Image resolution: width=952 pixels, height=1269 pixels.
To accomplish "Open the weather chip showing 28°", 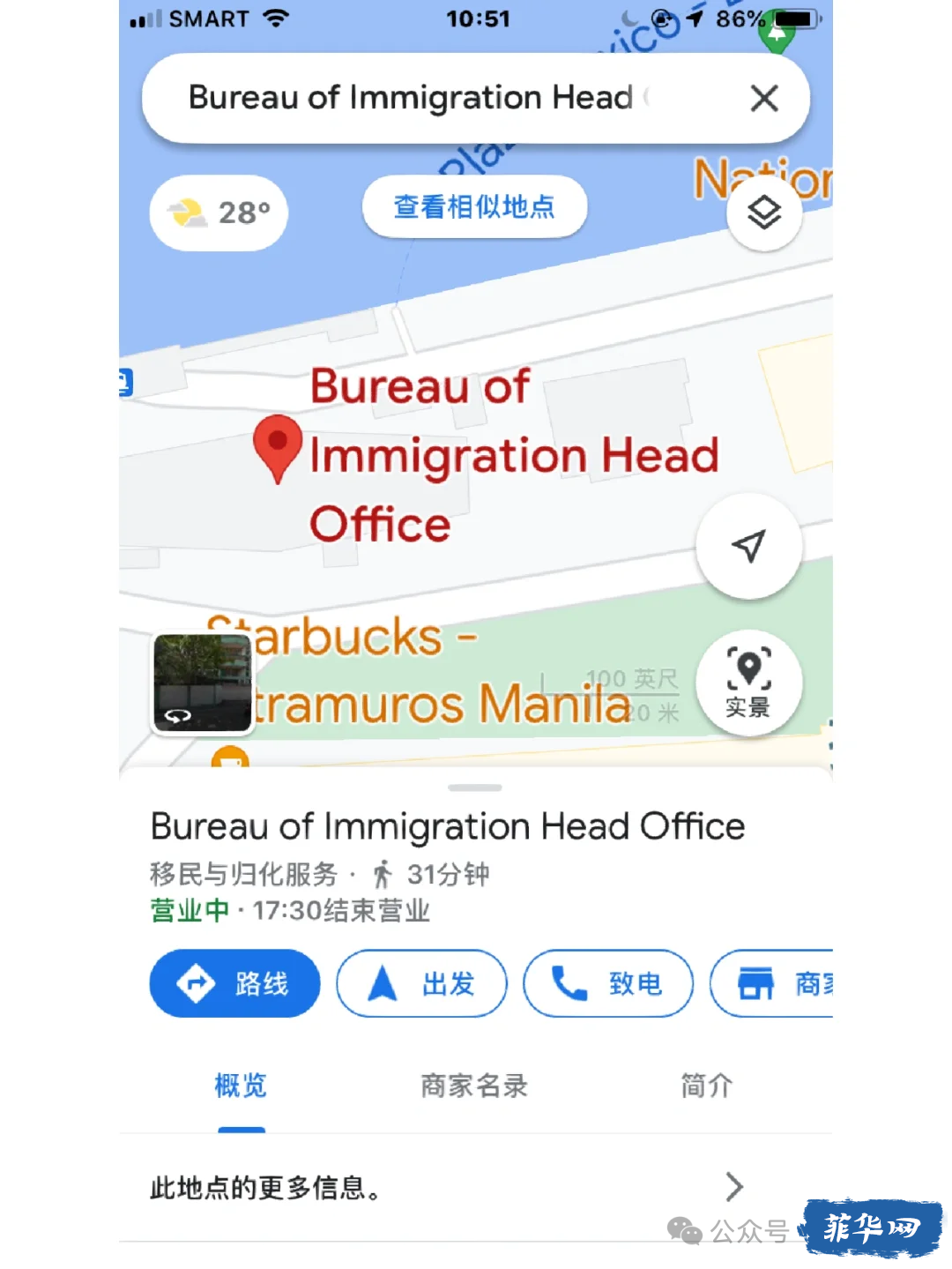I will (219, 213).
